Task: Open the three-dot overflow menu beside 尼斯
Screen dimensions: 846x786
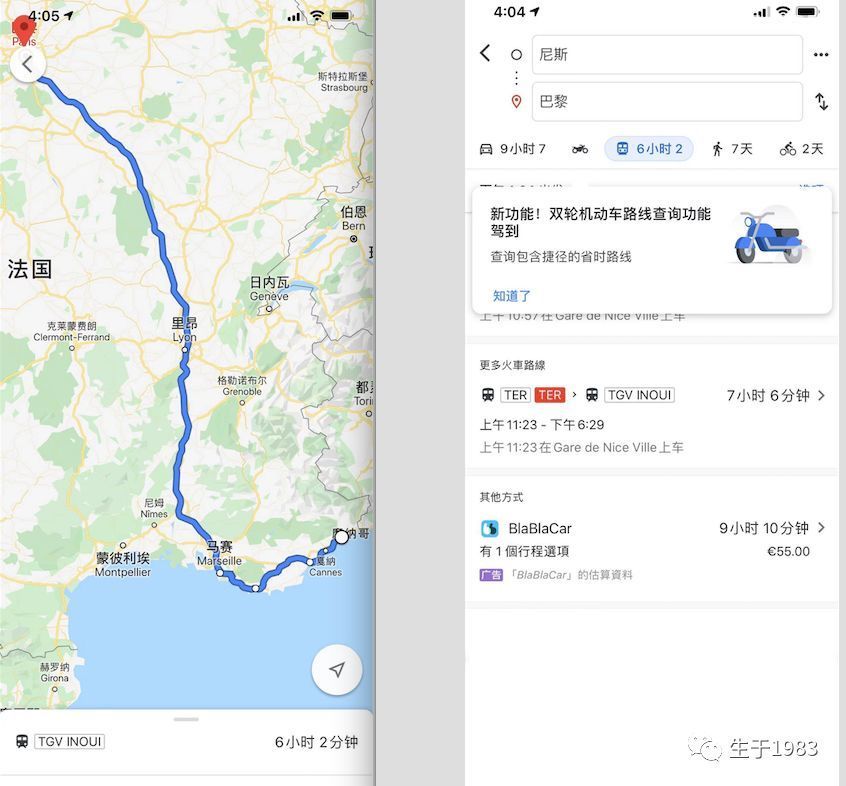Action: click(x=821, y=55)
